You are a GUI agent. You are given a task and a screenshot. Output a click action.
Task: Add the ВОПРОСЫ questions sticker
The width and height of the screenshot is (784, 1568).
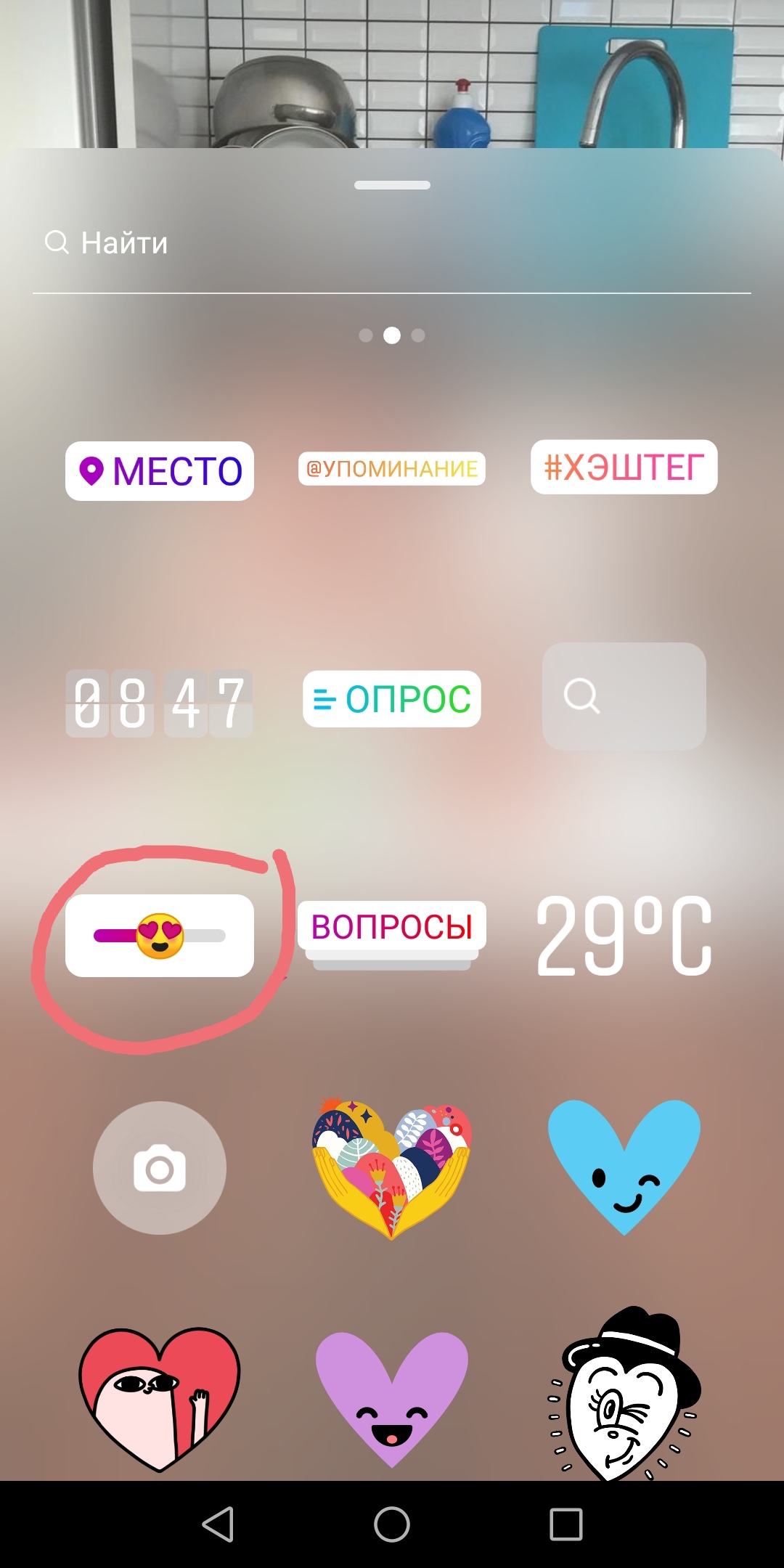(x=392, y=927)
